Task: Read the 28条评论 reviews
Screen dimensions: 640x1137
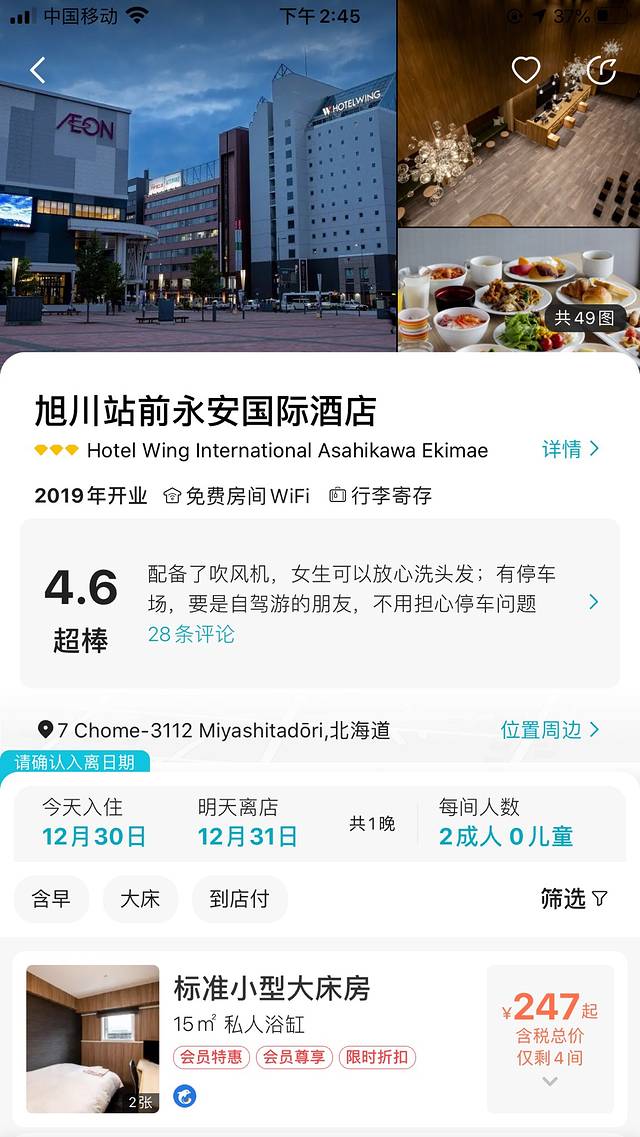Action: click(191, 634)
